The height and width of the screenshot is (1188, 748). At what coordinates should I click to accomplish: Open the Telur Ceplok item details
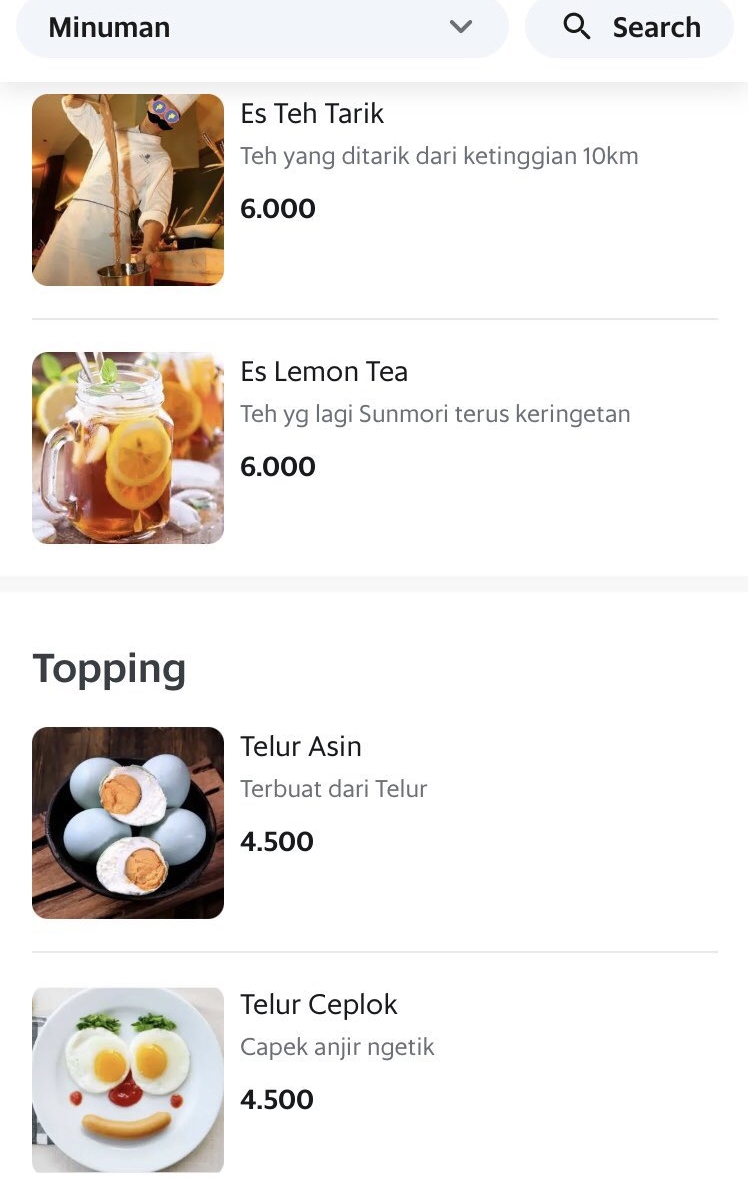point(318,1004)
